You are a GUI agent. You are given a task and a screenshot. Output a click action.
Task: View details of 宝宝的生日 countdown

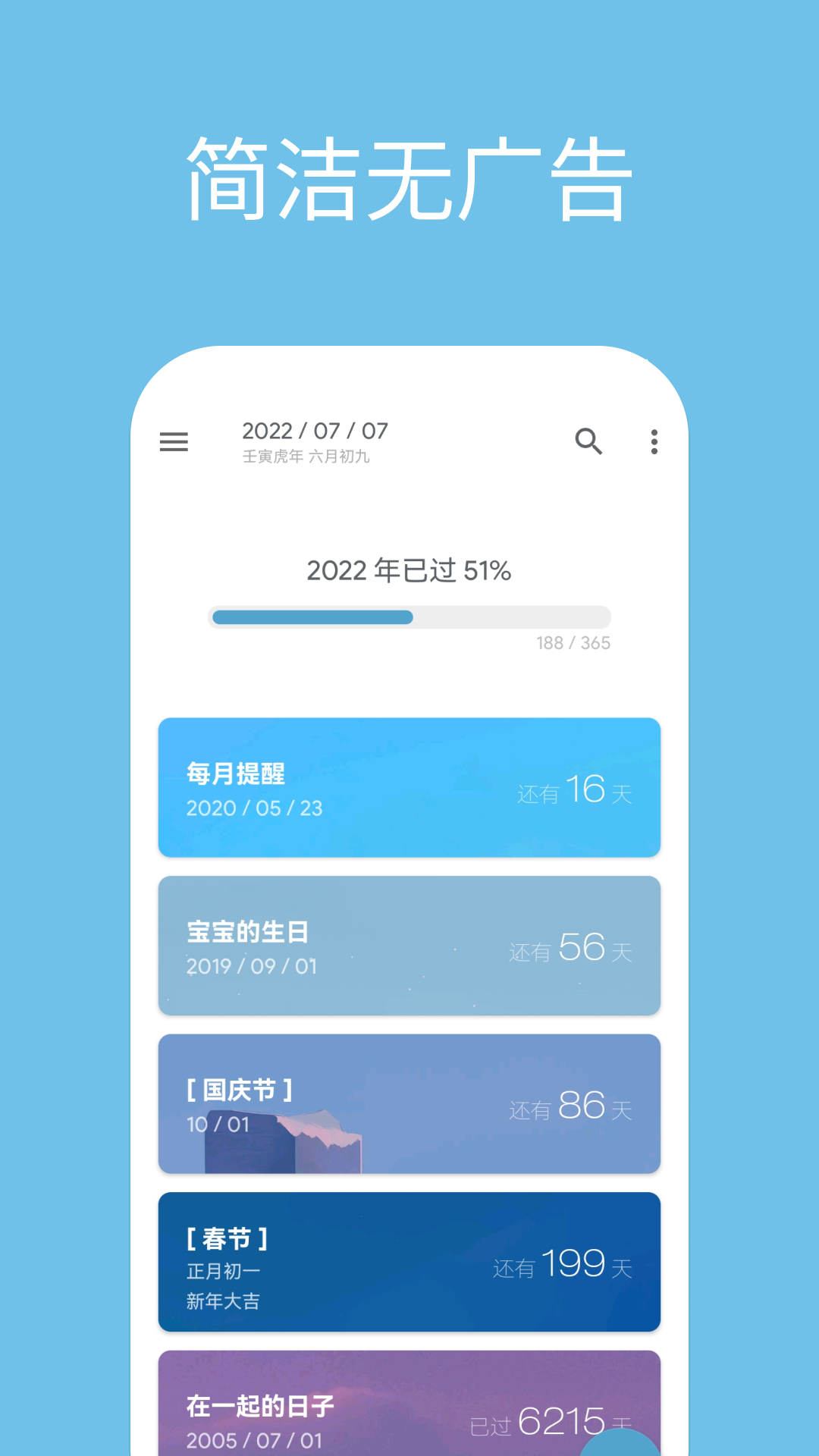[409, 946]
